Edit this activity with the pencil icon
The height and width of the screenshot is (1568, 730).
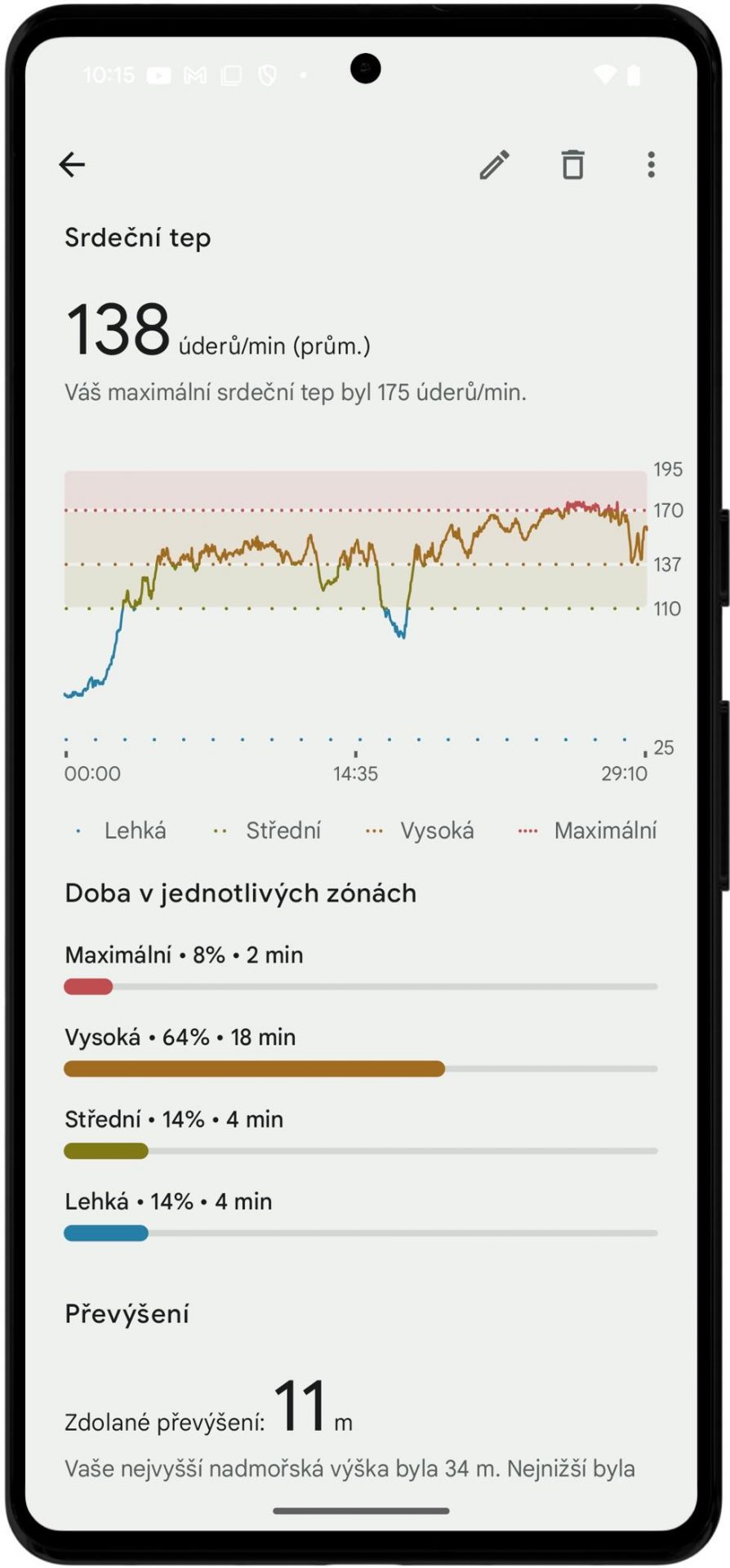[495, 165]
